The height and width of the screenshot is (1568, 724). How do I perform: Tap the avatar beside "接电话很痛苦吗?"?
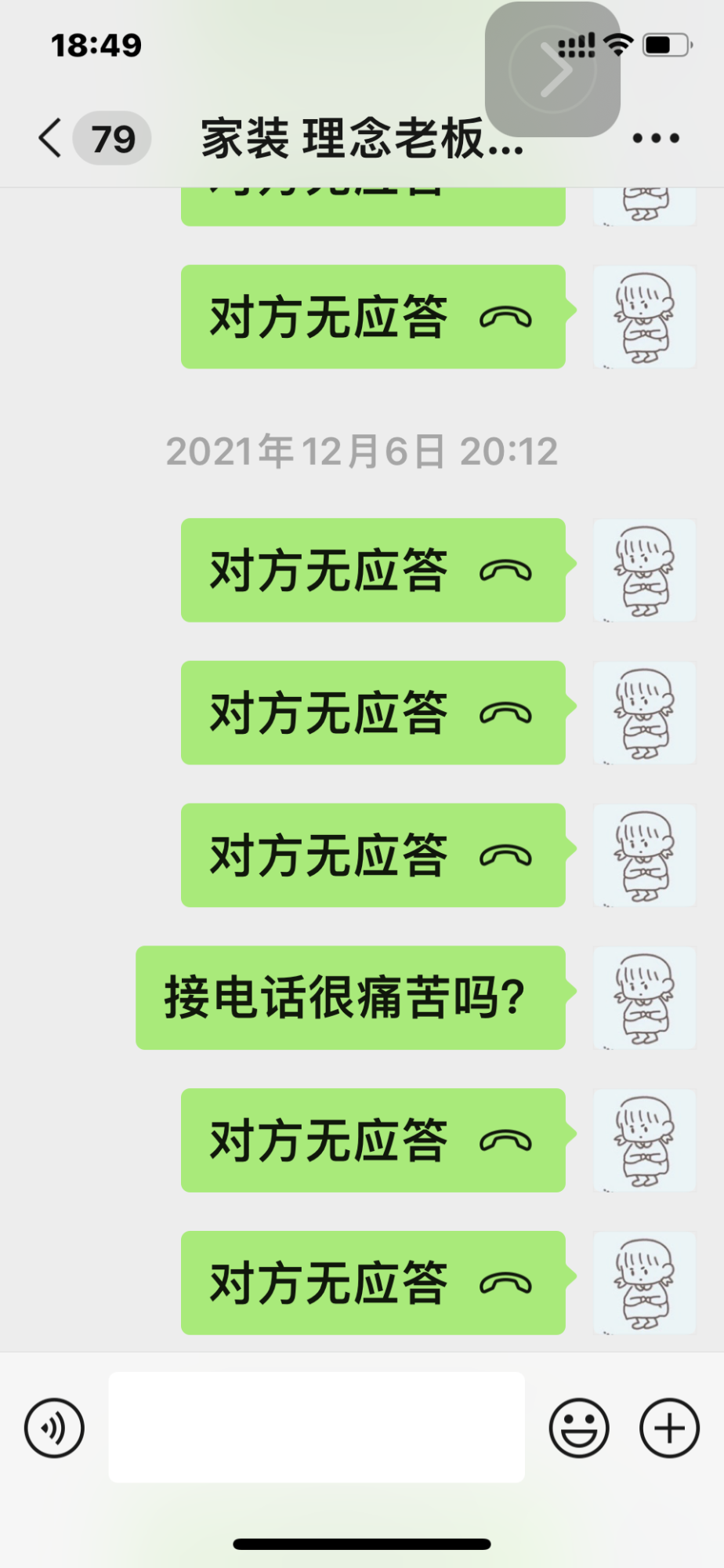pyautogui.click(x=644, y=998)
